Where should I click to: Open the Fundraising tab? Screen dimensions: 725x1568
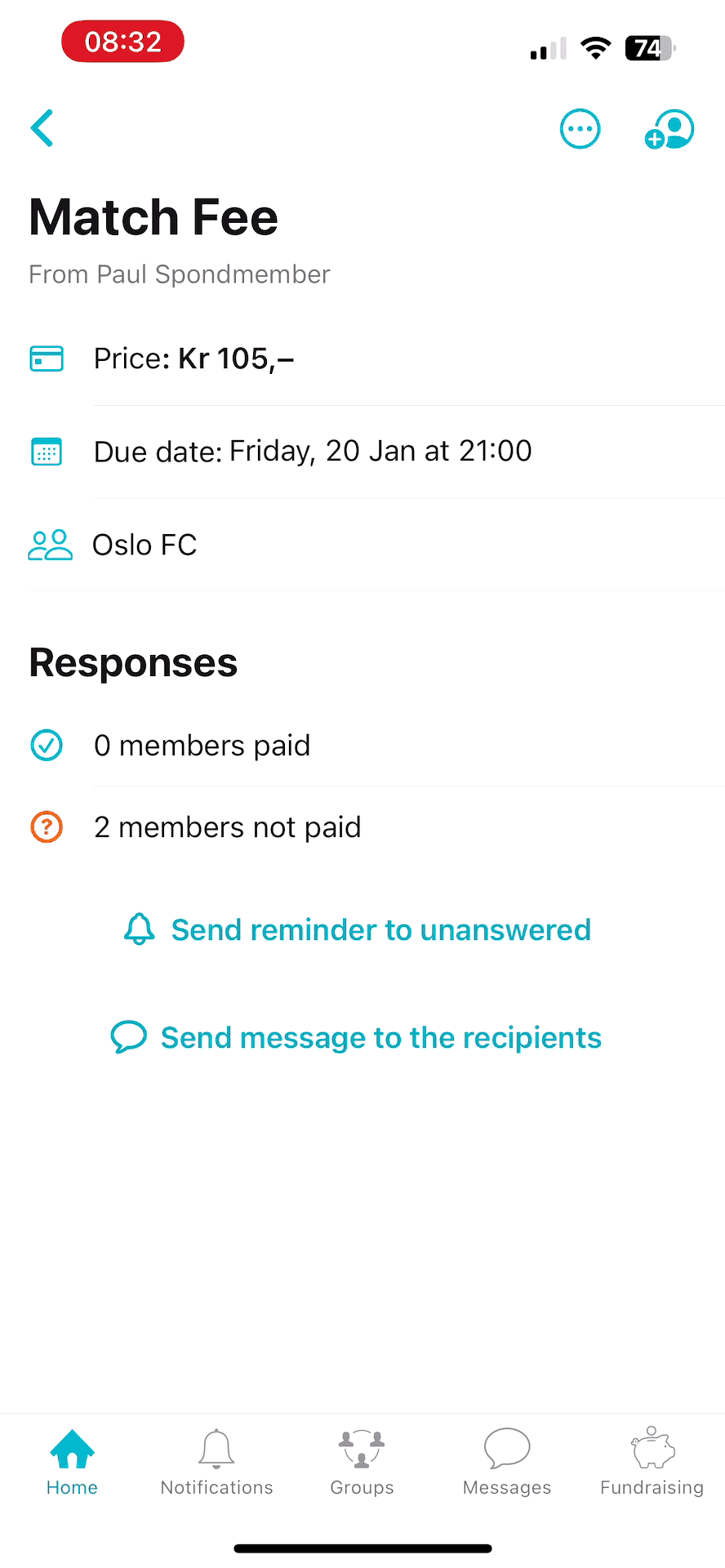[x=652, y=1462]
